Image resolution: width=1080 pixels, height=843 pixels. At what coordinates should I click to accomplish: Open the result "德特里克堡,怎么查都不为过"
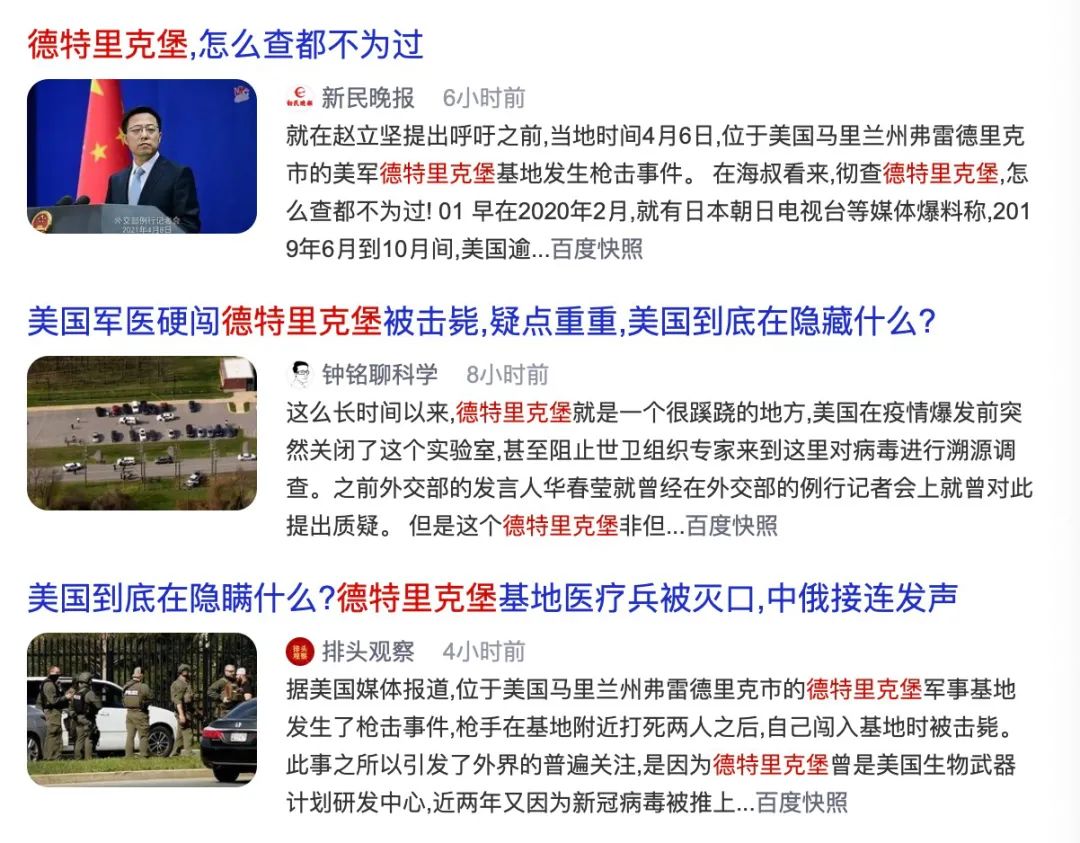click(x=226, y=44)
